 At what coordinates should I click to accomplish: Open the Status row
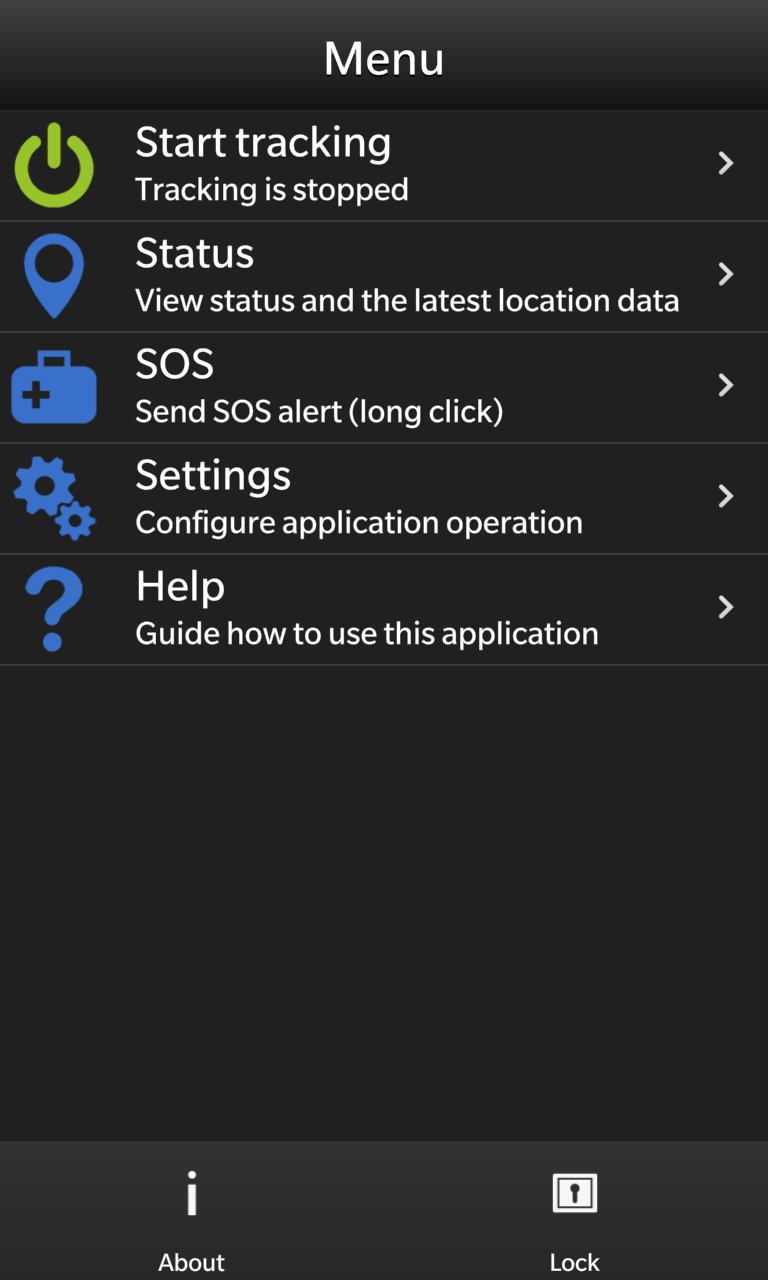click(x=384, y=276)
